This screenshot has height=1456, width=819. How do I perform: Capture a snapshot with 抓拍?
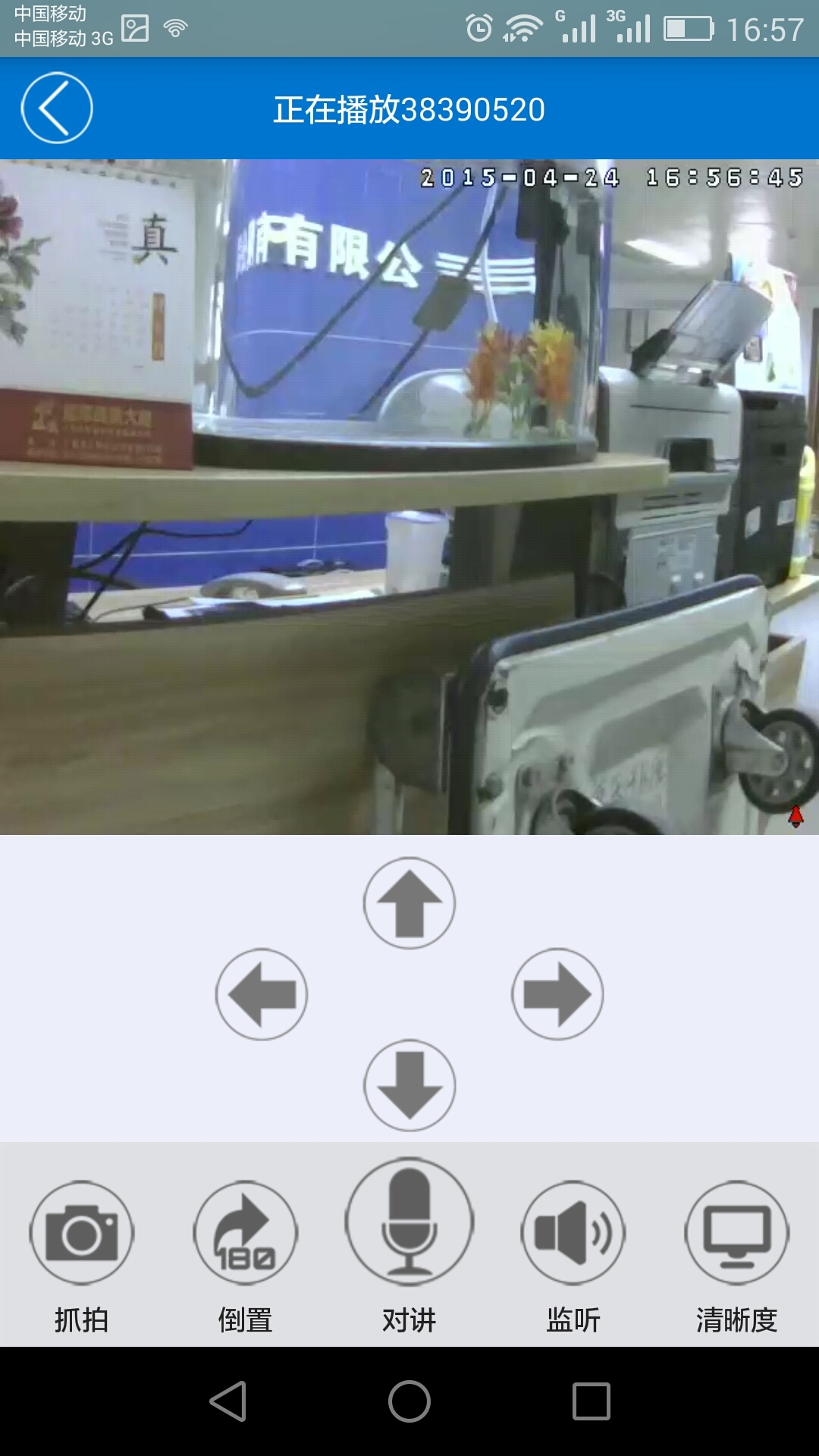coord(82,1233)
